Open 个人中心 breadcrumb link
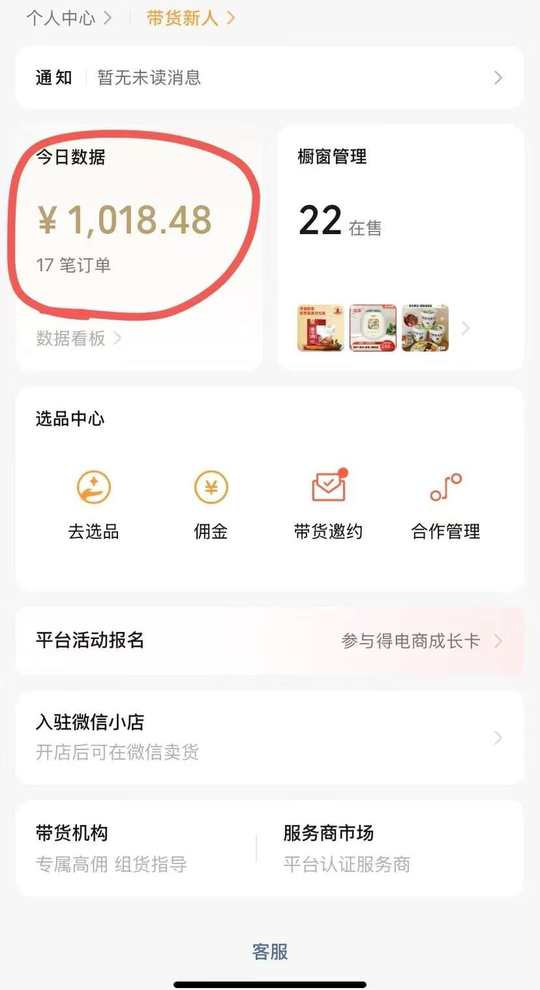This screenshot has width=540, height=990. (x=69, y=18)
